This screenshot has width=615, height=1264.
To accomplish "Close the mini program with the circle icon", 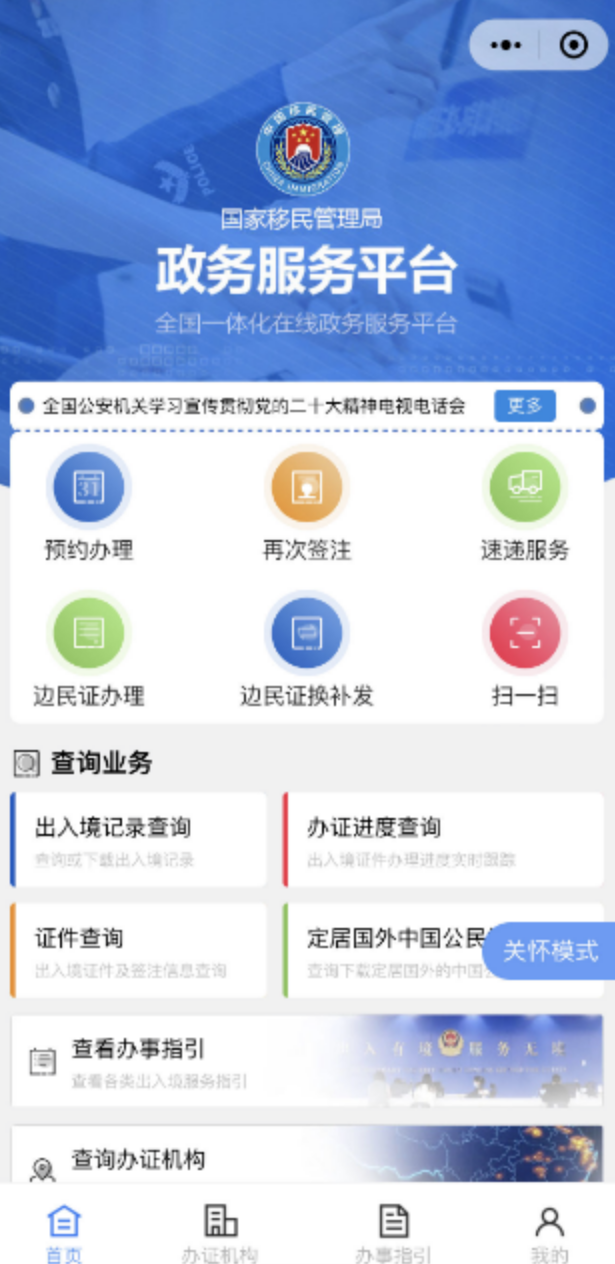I will click(x=574, y=45).
